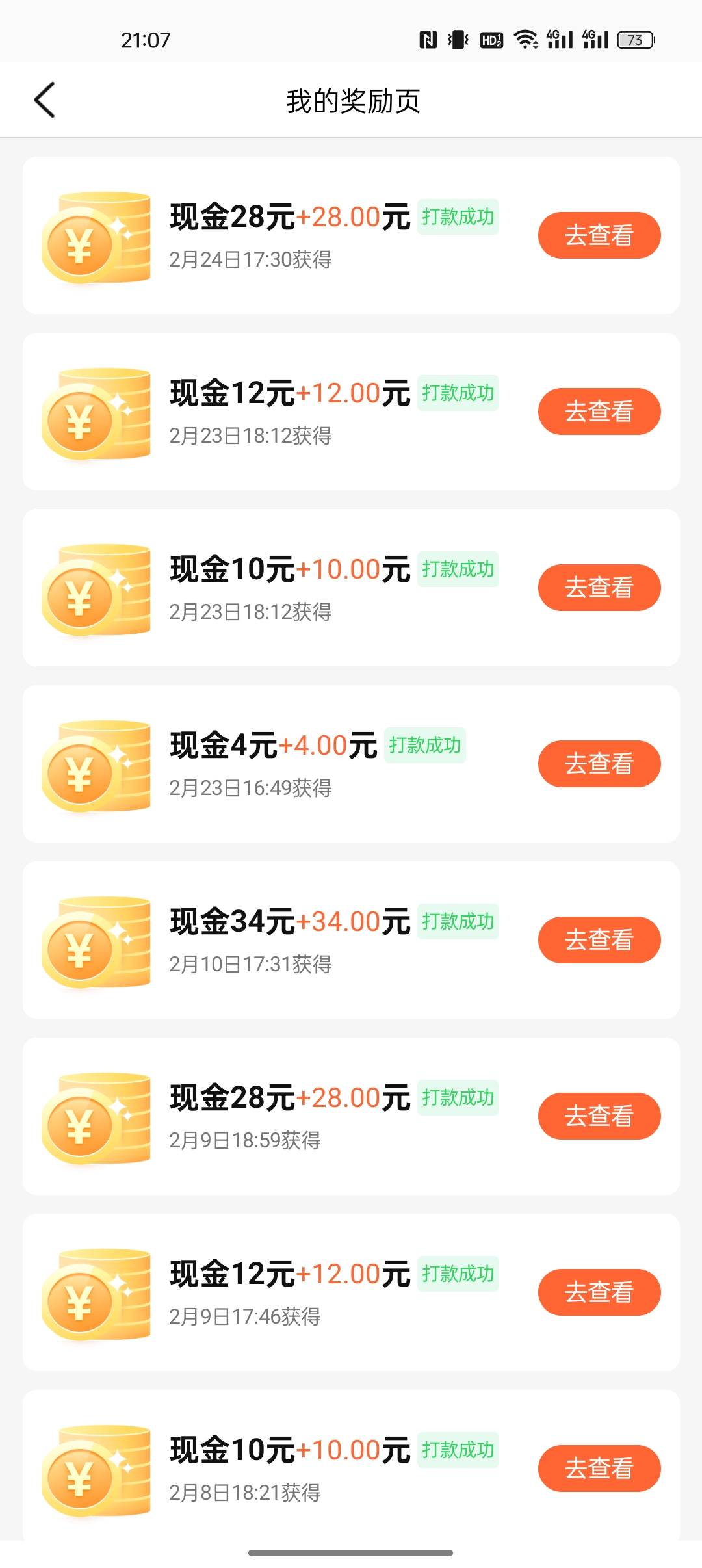Check the 4元 reward from 2月23日 16:49

(x=599, y=764)
